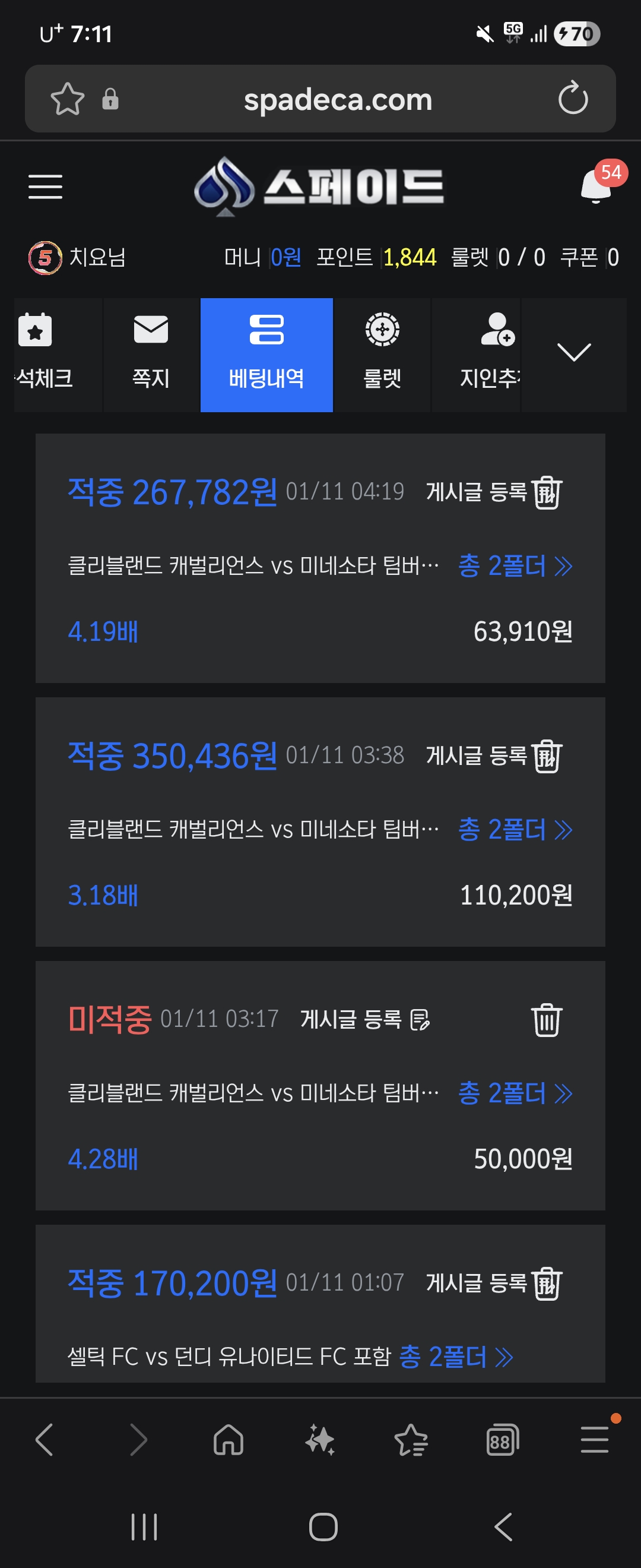
Task: Post the 350,436원 win as a 게시글
Action: point(476,755)
